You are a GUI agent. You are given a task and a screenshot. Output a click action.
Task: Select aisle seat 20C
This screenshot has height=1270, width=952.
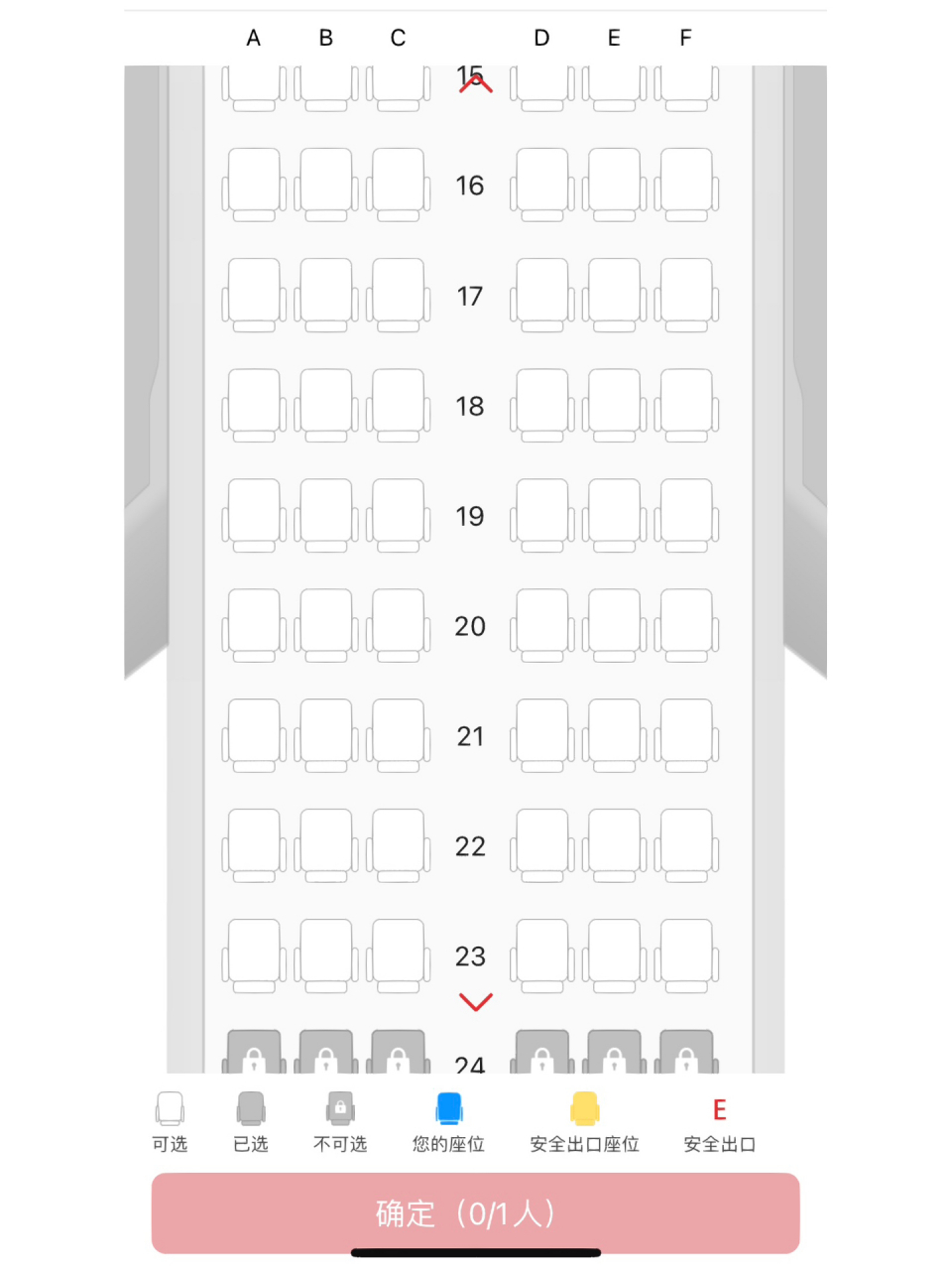pyautogui.click(x=399, y=624)
